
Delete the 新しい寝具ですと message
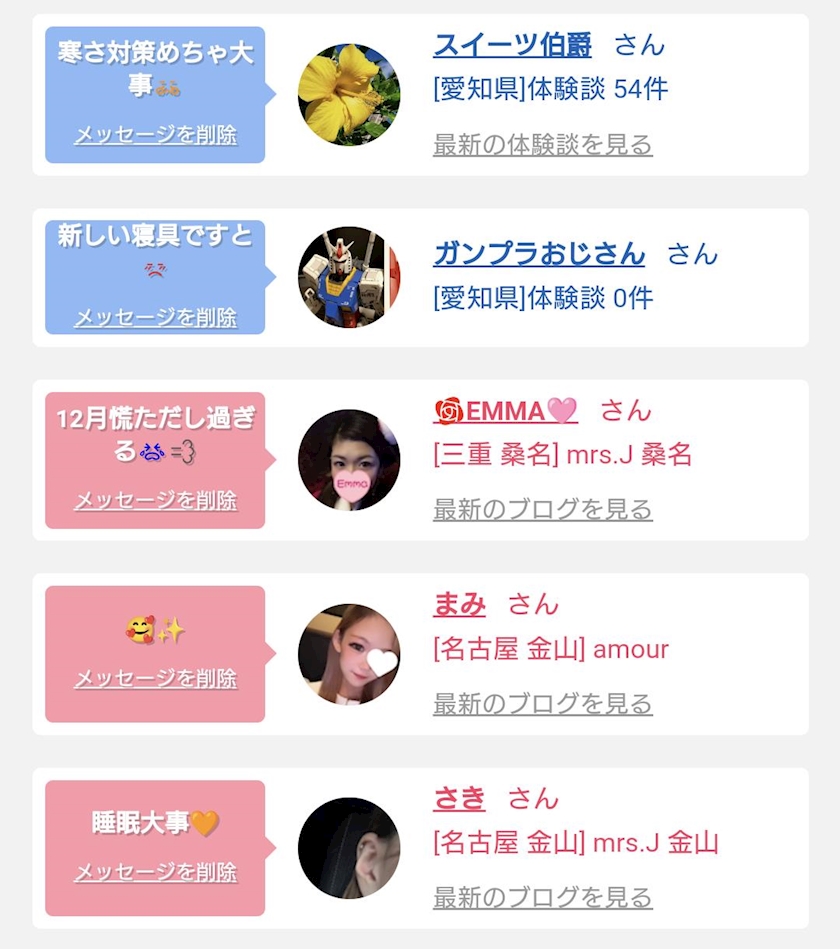point(155,317)
